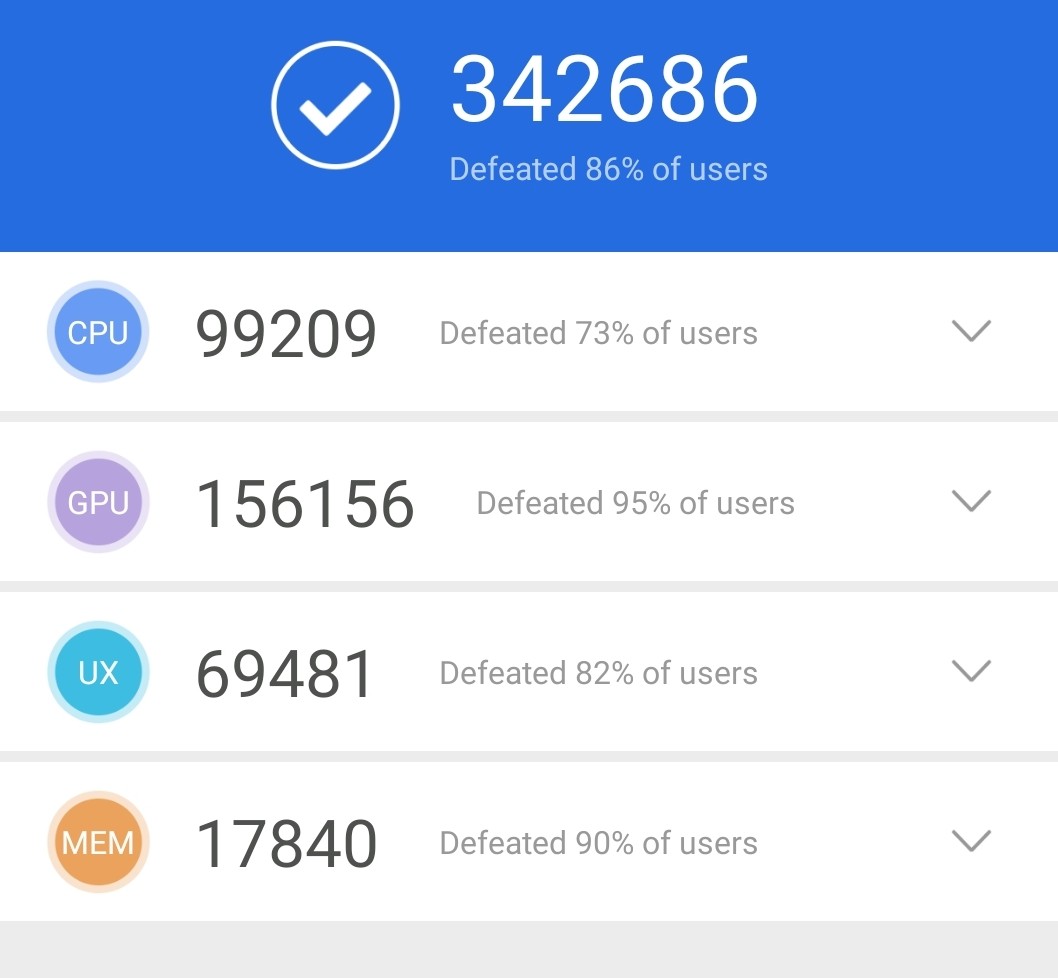Expand the GPU score breakdown
This screenshot has width=1058, height=978.
[x=971, y=502]
